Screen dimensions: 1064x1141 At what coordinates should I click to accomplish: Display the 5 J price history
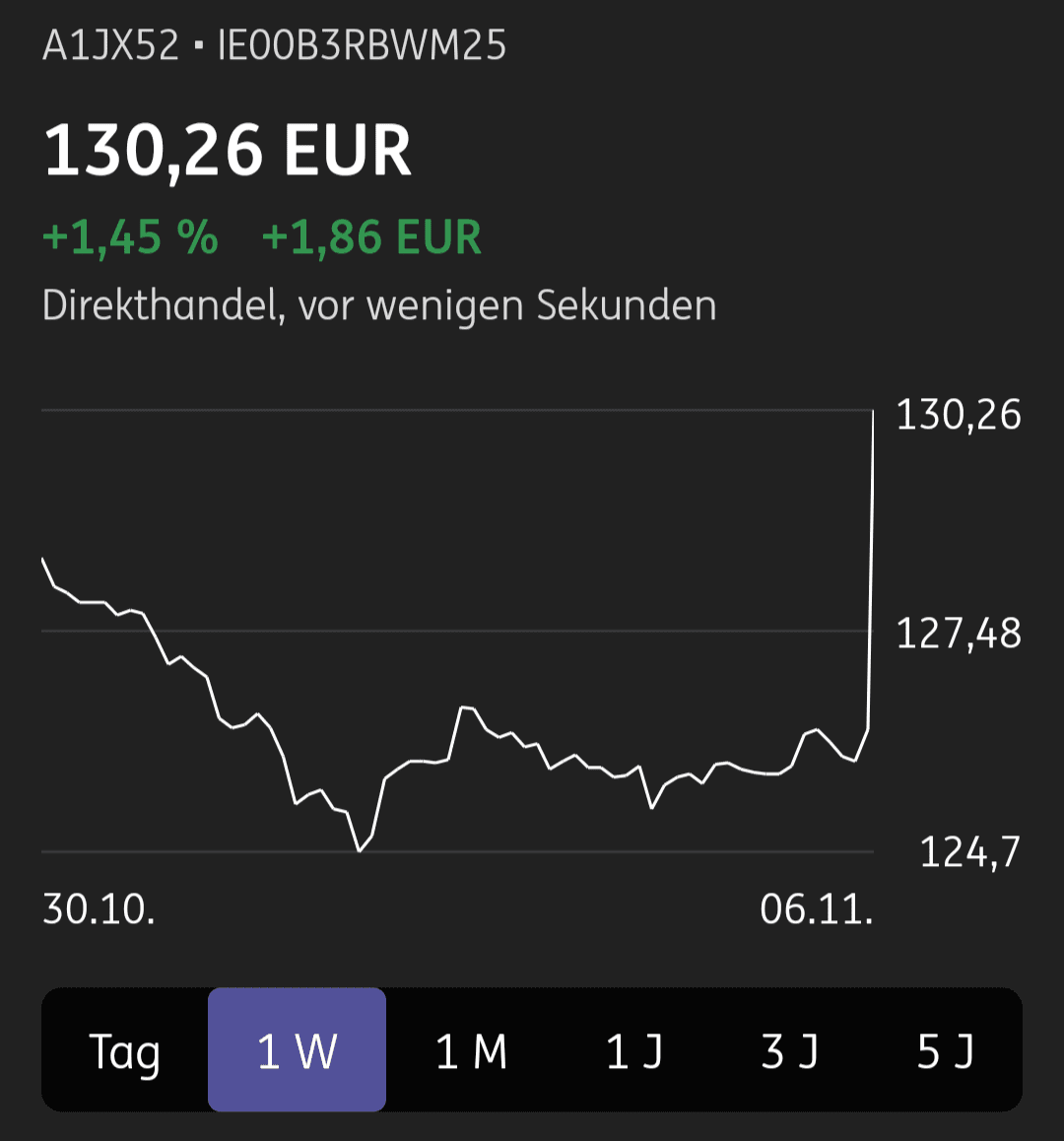pos(945,1051)
